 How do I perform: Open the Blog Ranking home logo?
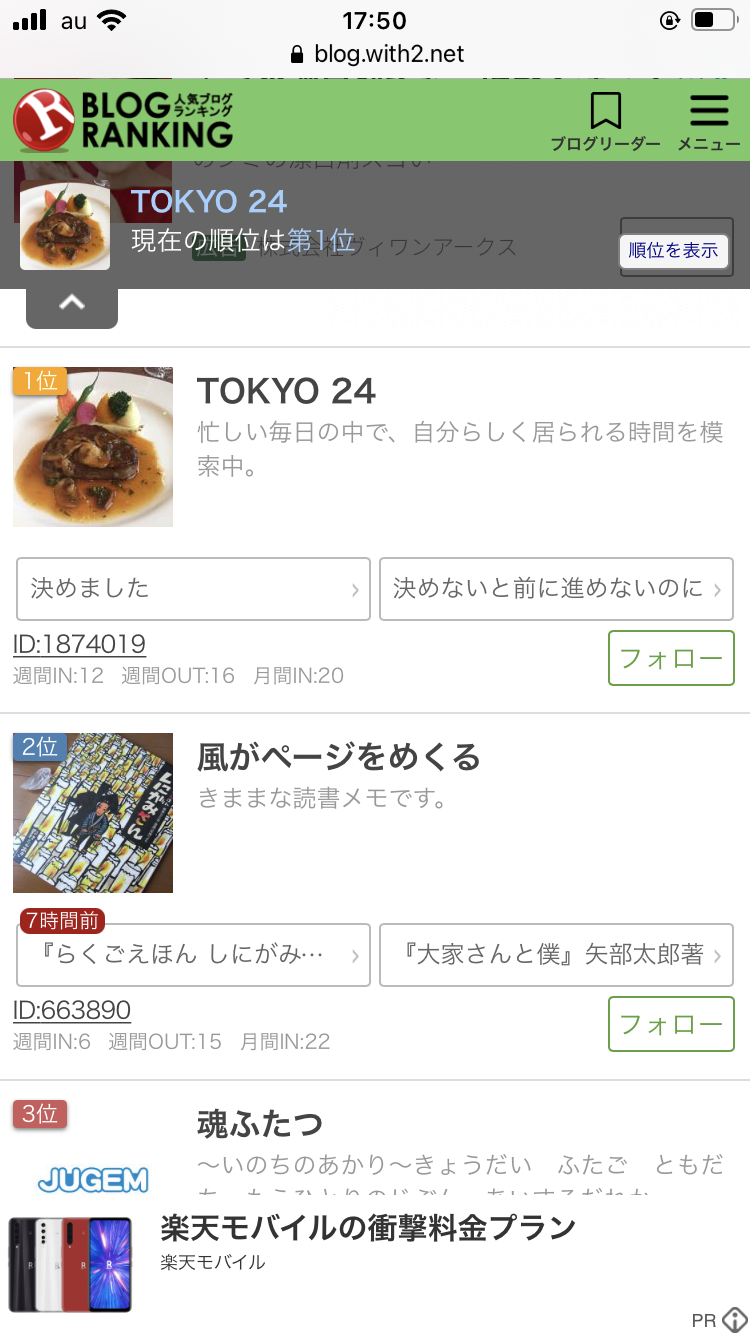click(123, 120)
